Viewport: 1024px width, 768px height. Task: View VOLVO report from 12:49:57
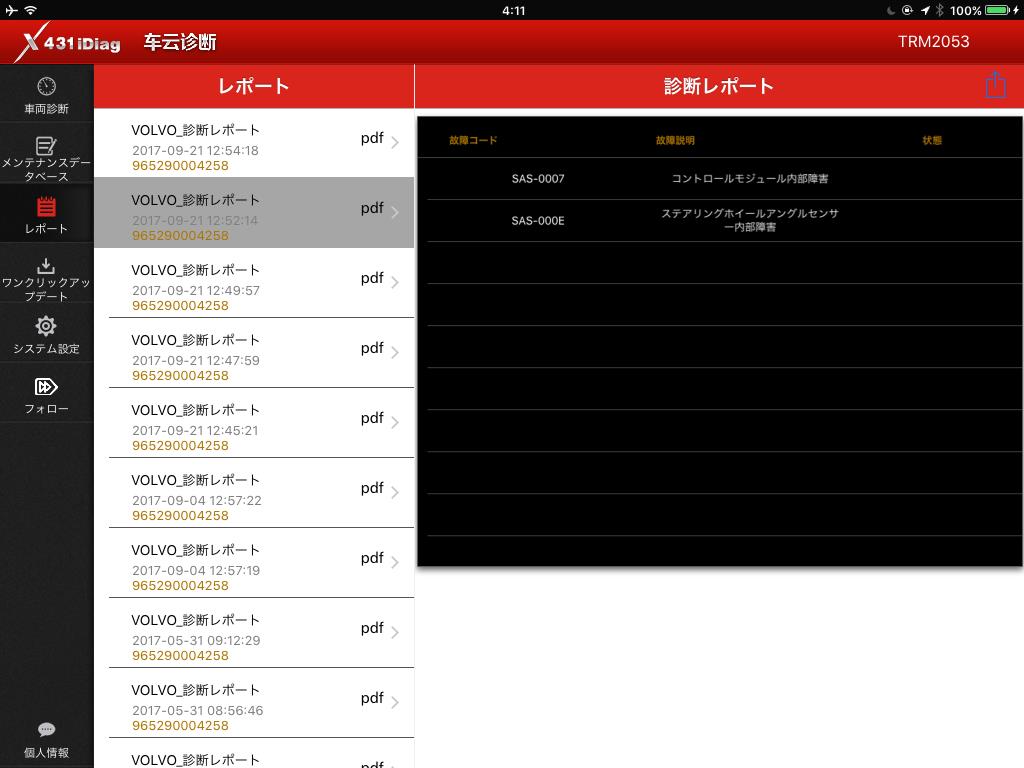(x=254, y=283)
